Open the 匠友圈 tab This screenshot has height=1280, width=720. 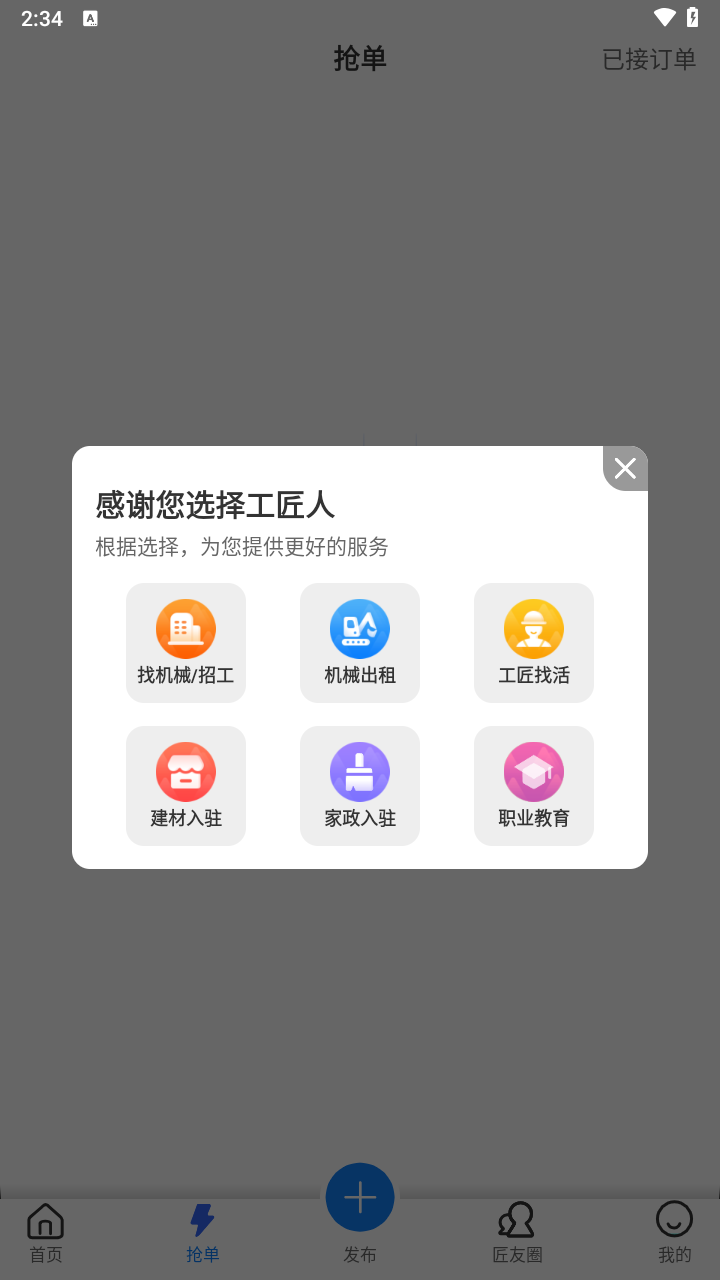click(x=517, y=1232)
